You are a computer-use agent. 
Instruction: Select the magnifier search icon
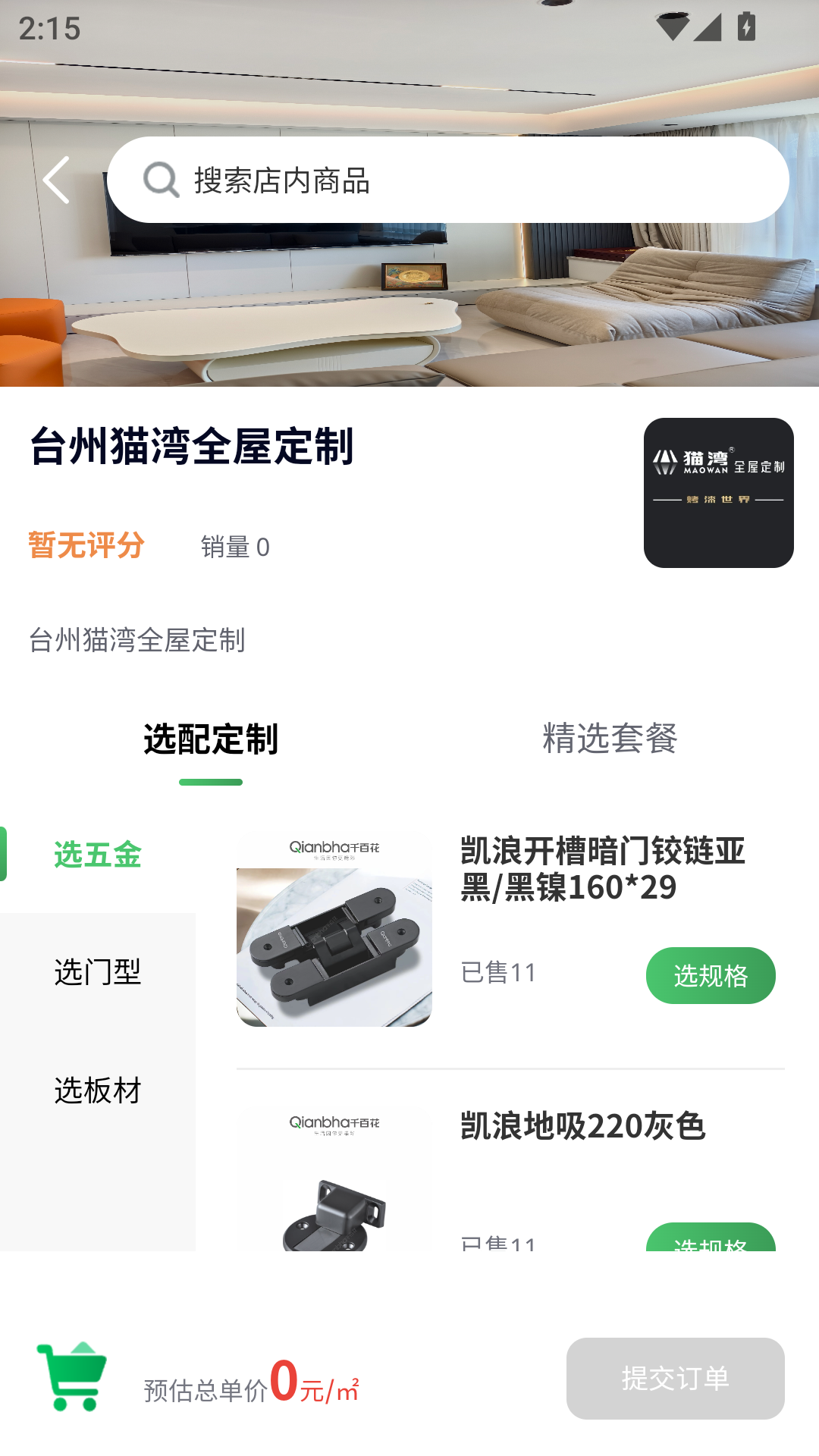158,180
